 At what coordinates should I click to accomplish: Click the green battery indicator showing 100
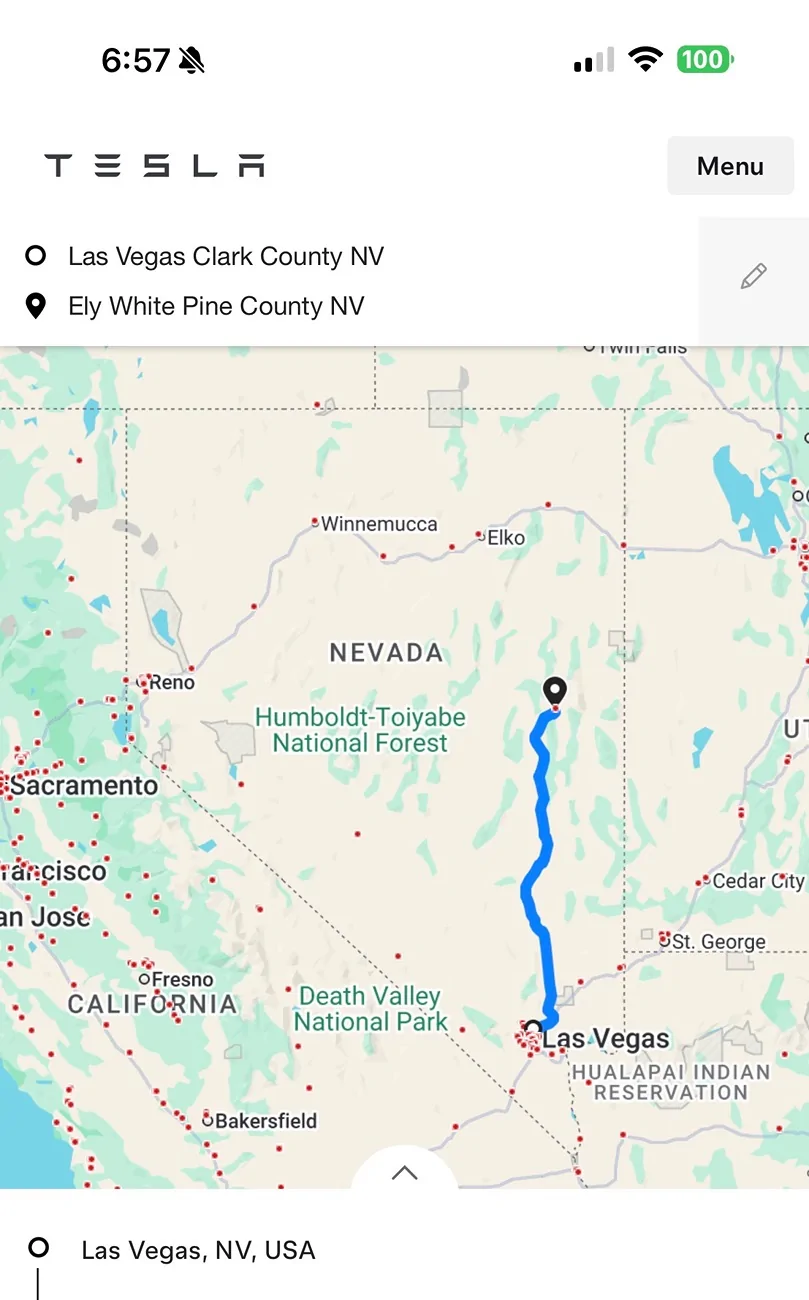(703, 60)
